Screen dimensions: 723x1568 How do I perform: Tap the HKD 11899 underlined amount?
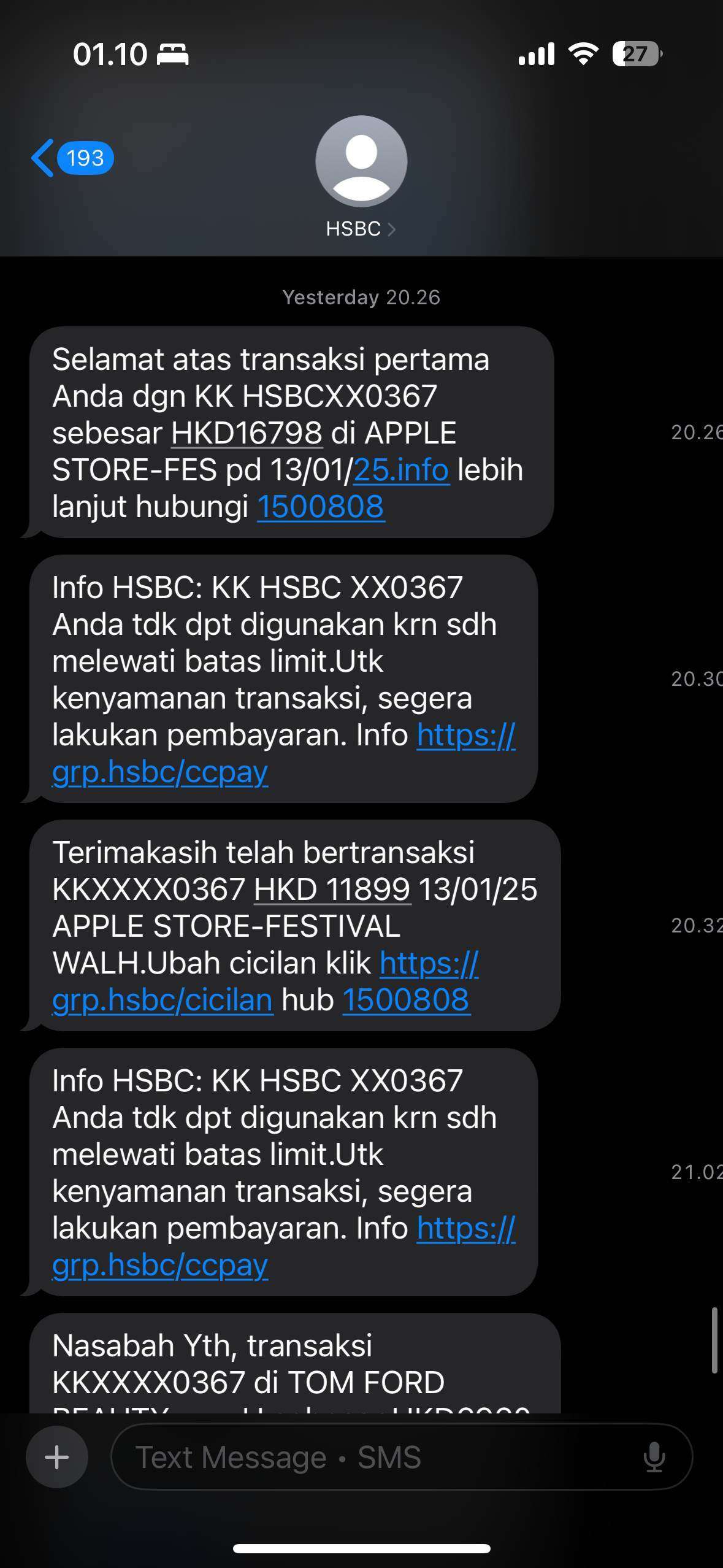click(x=332, y=890)
